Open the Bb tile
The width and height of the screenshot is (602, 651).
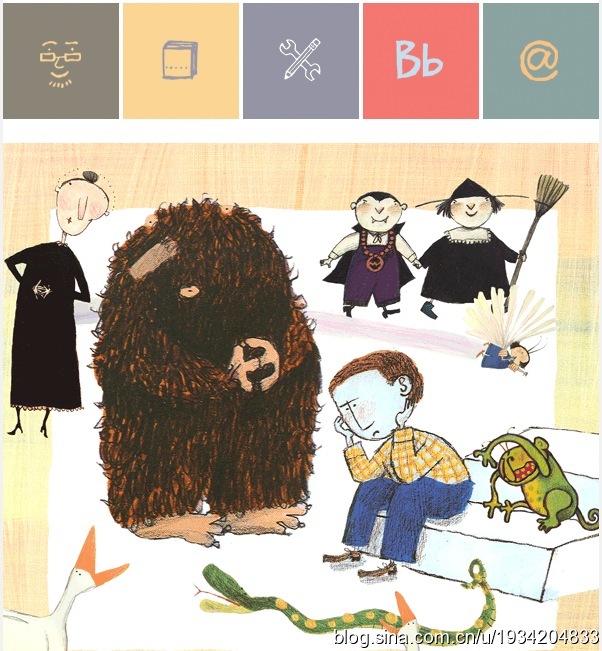pyautogui.click(x=420, y=61)
